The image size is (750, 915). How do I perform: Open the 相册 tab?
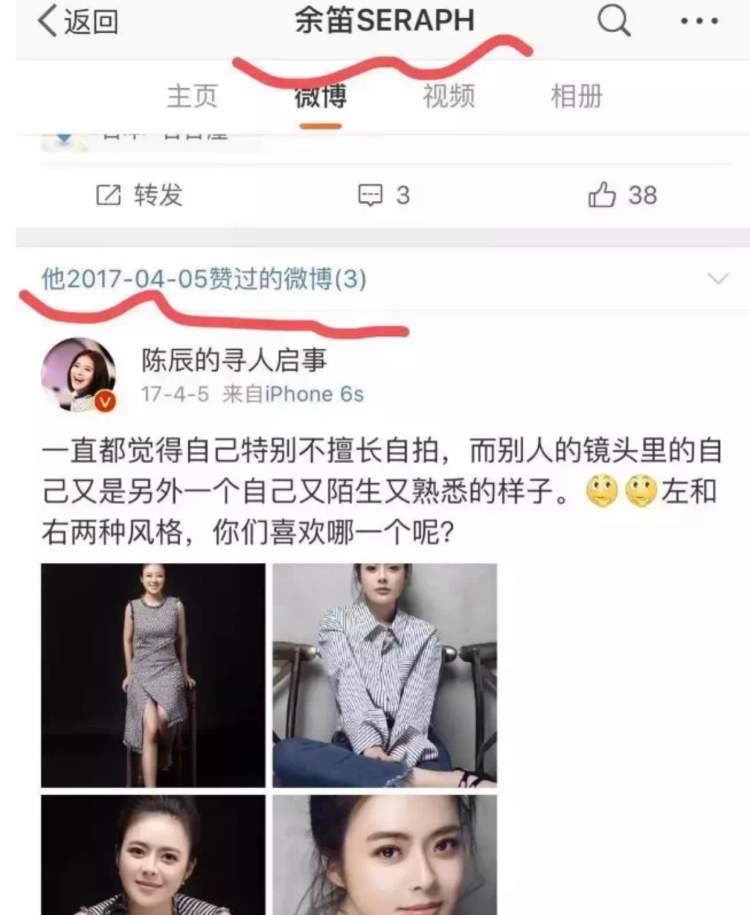pyautogui.click(x=576, y=96)
